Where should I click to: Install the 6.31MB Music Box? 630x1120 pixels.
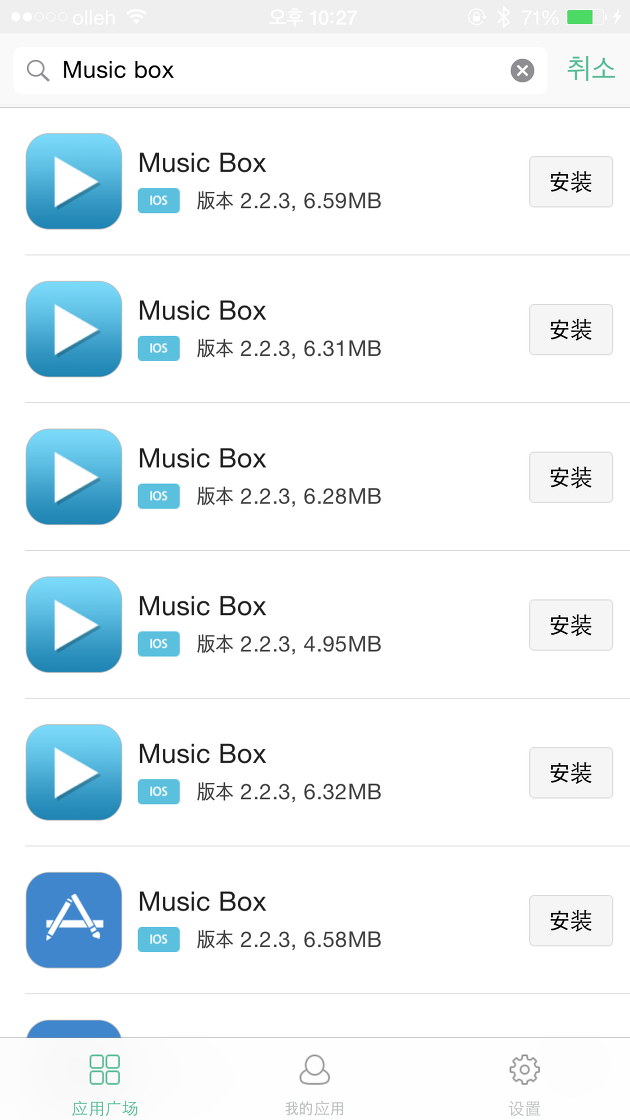coord(570,330)
